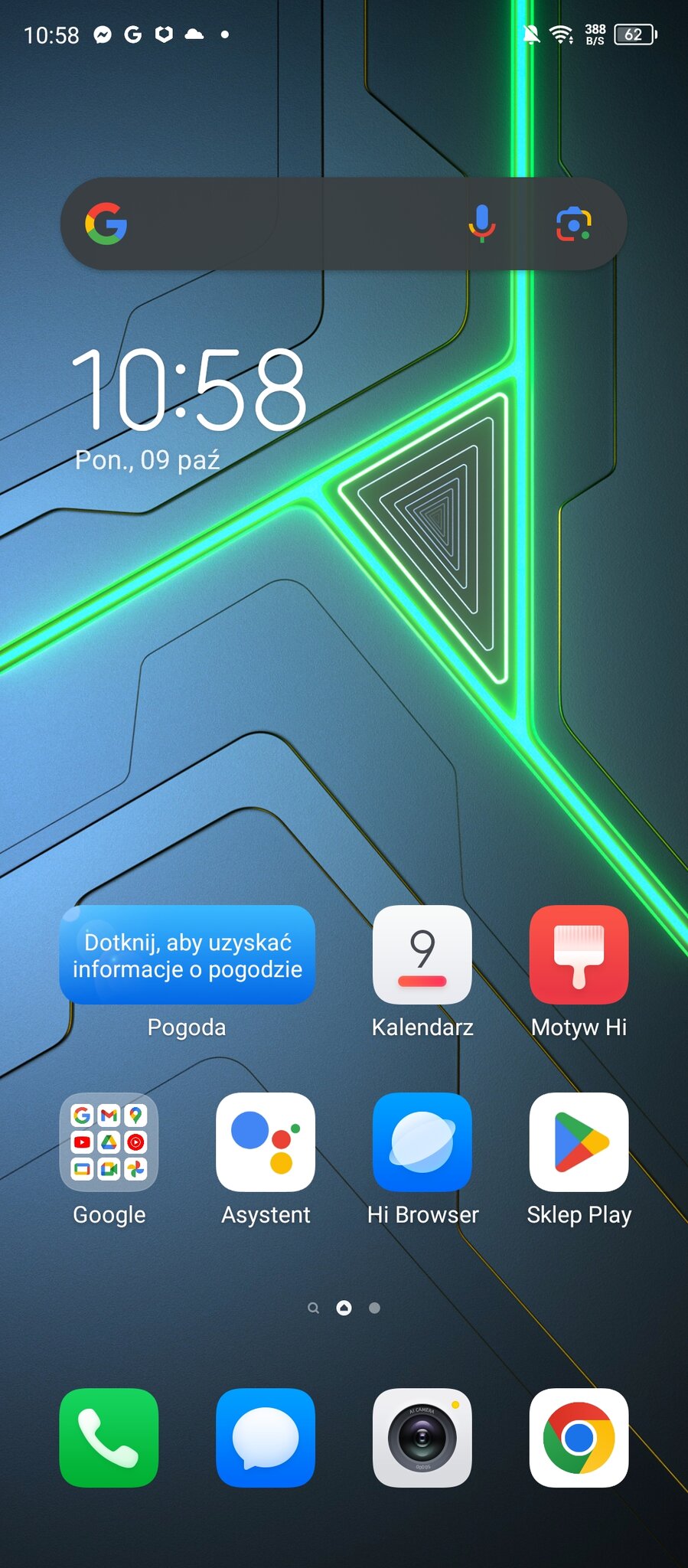
Task: Open Hi Browser
Action: (422, 1142)
